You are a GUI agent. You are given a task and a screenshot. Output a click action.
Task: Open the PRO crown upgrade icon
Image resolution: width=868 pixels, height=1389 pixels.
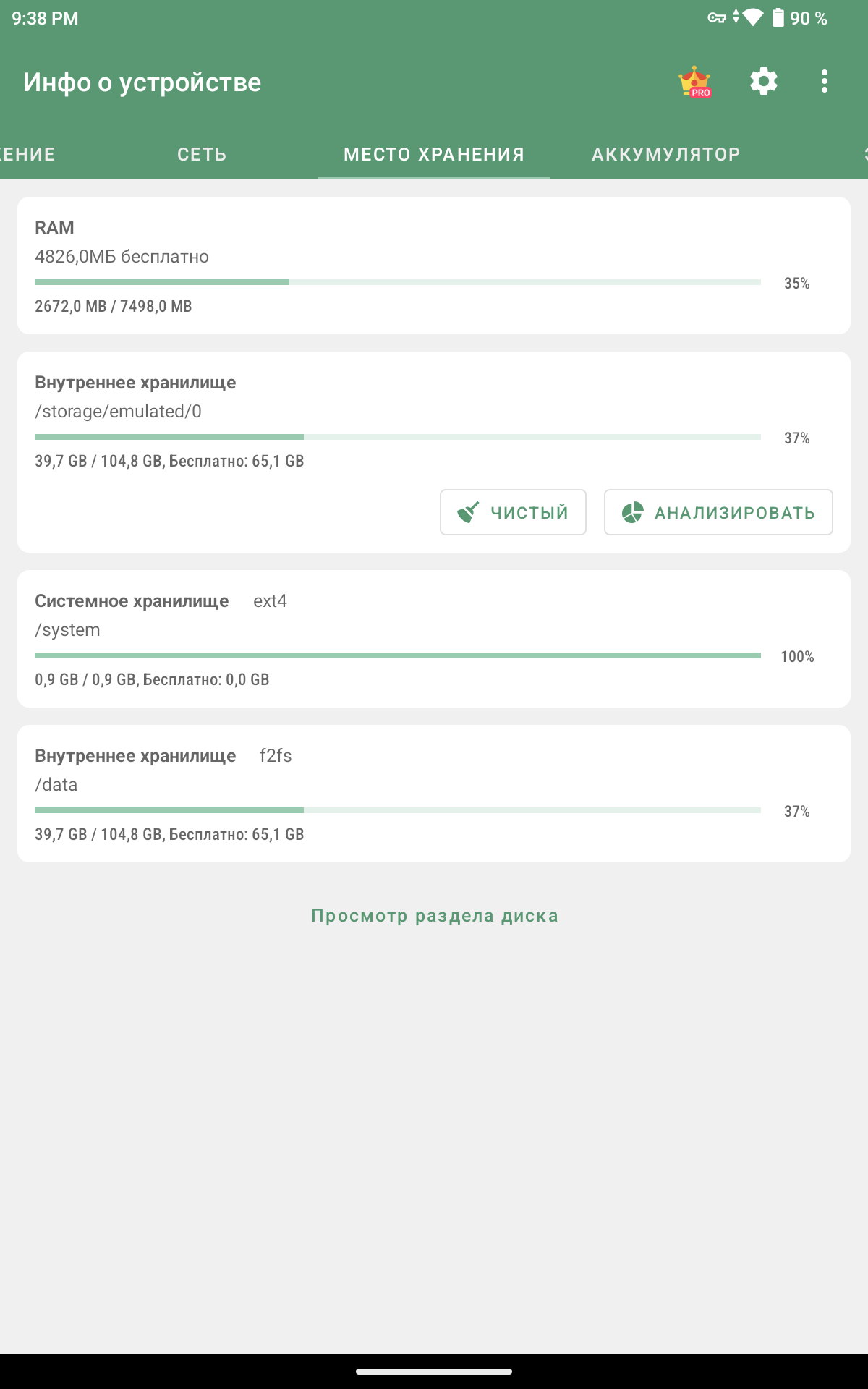coord(695,82)
